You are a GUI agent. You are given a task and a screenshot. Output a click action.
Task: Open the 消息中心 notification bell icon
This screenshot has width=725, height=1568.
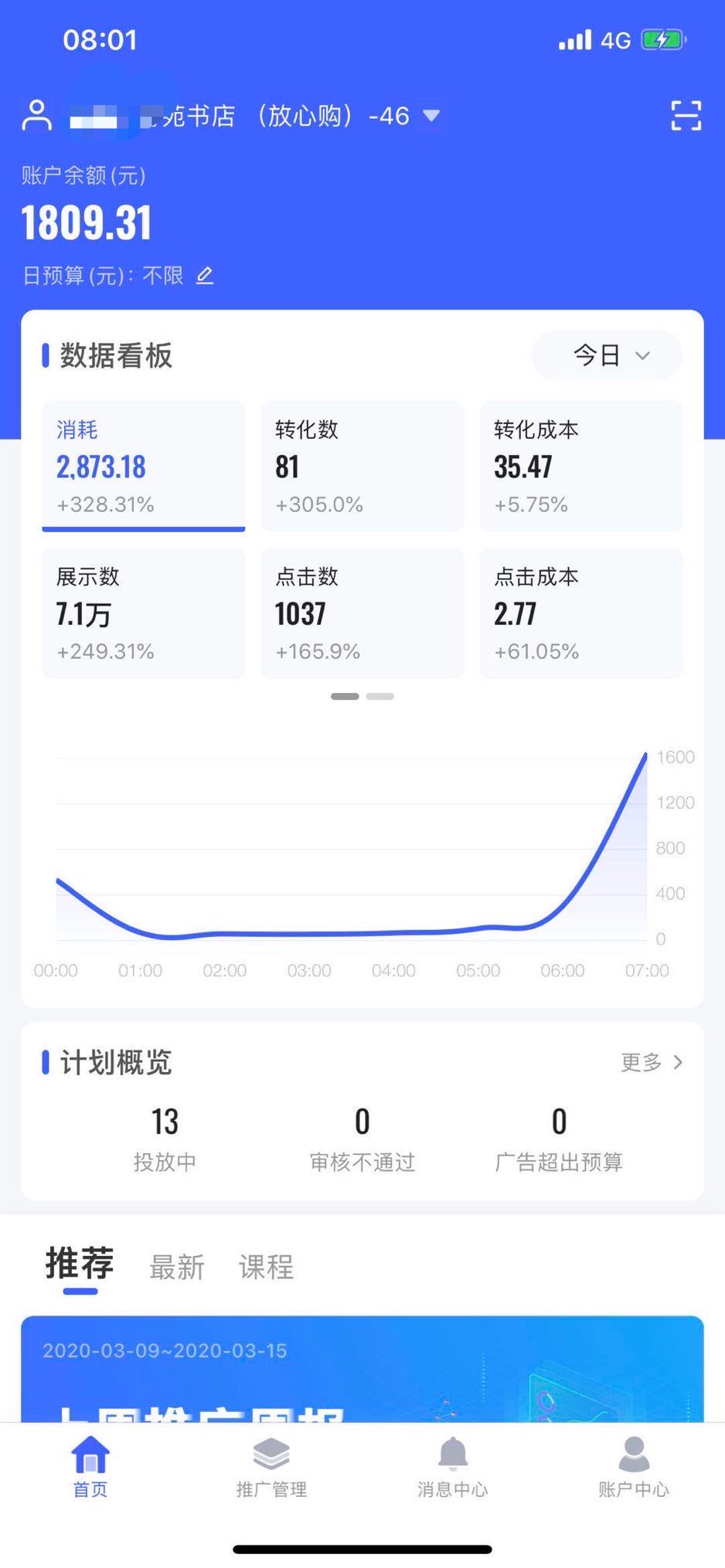453,1454
